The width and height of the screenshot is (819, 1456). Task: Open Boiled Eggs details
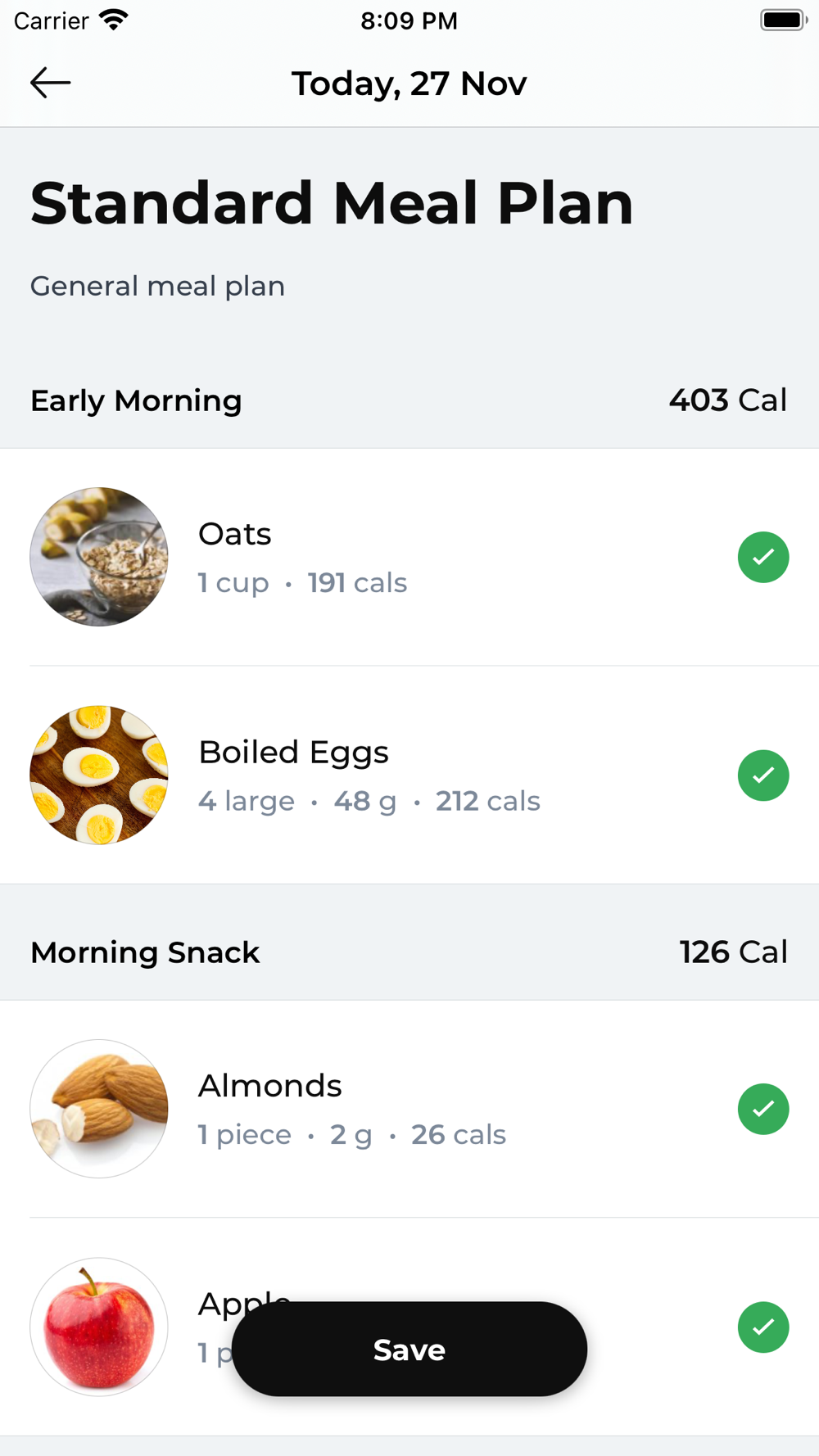(x=409, y=775)
